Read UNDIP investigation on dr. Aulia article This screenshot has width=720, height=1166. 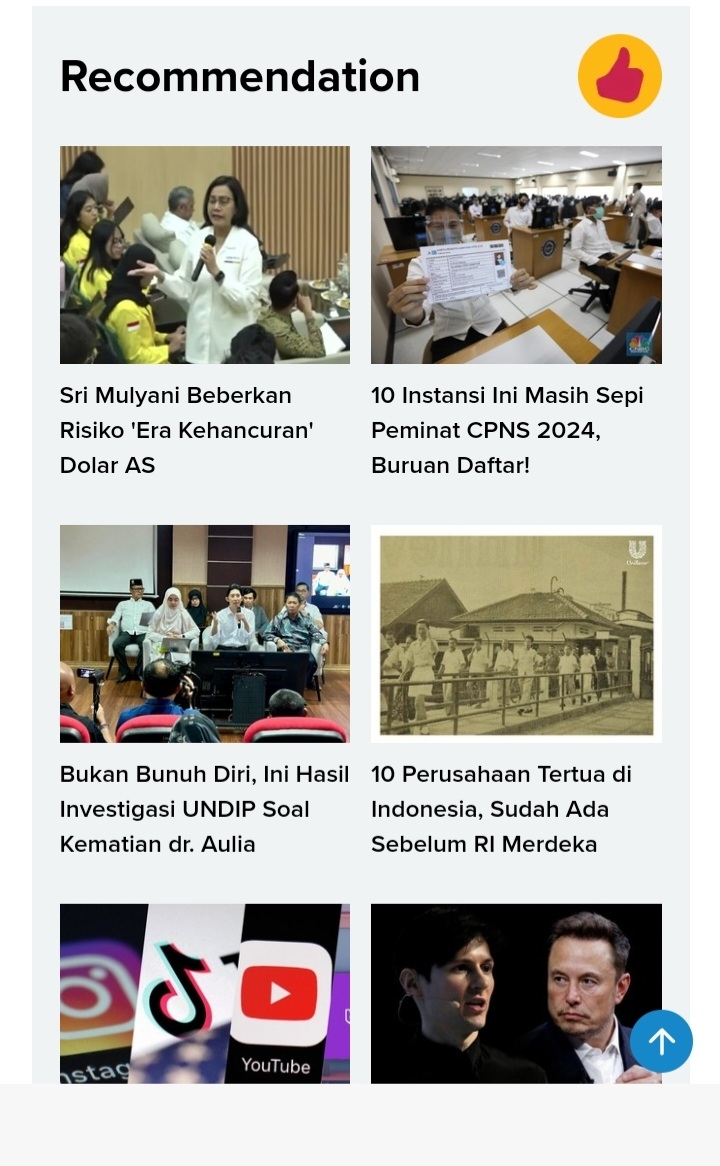tap(204, 808)
